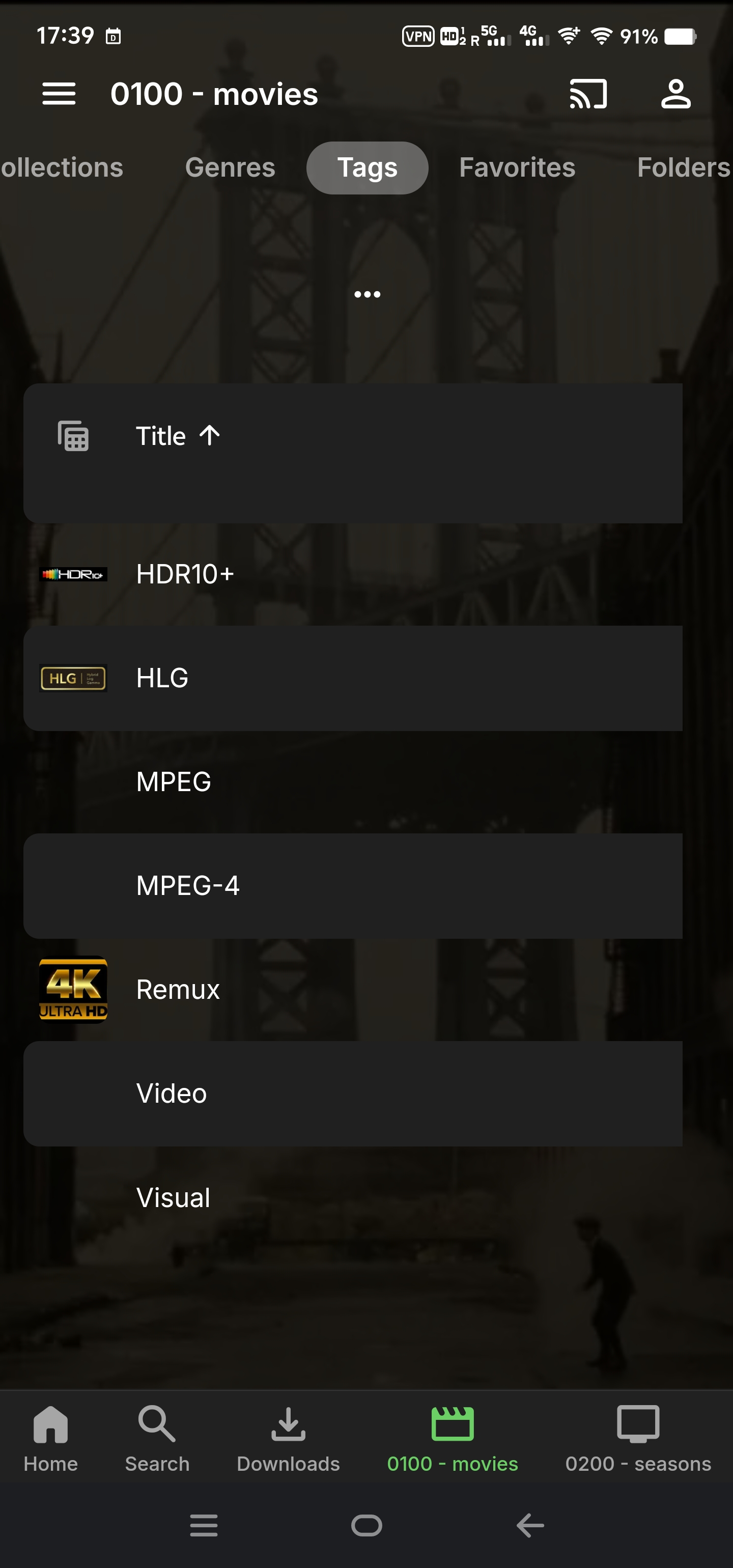Switch to the Genres tab
This screenshot has width=733, height=1568.
click(x=230, y=167)
